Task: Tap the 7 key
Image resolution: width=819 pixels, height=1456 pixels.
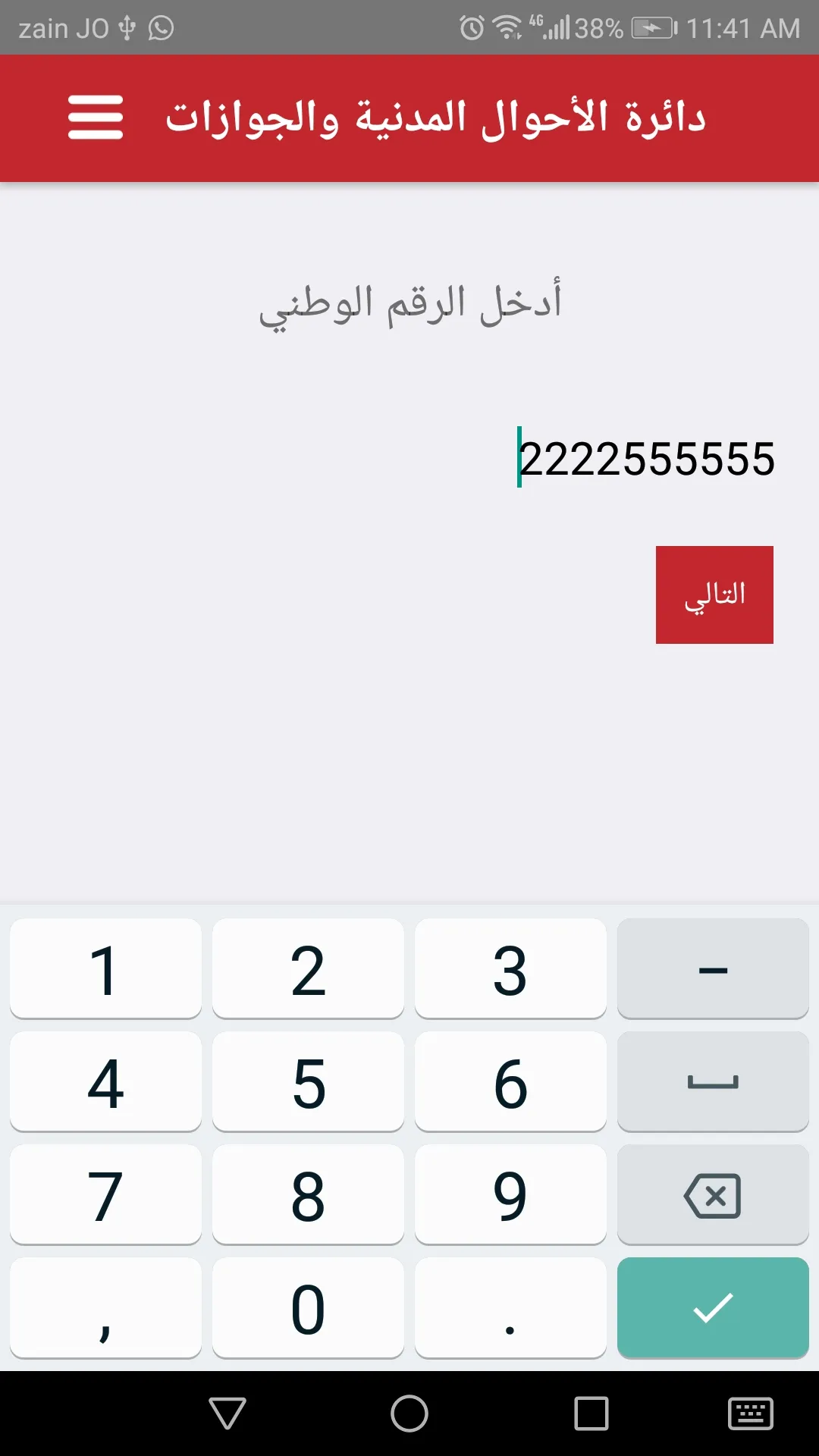Action: [x=105, y=1195]
